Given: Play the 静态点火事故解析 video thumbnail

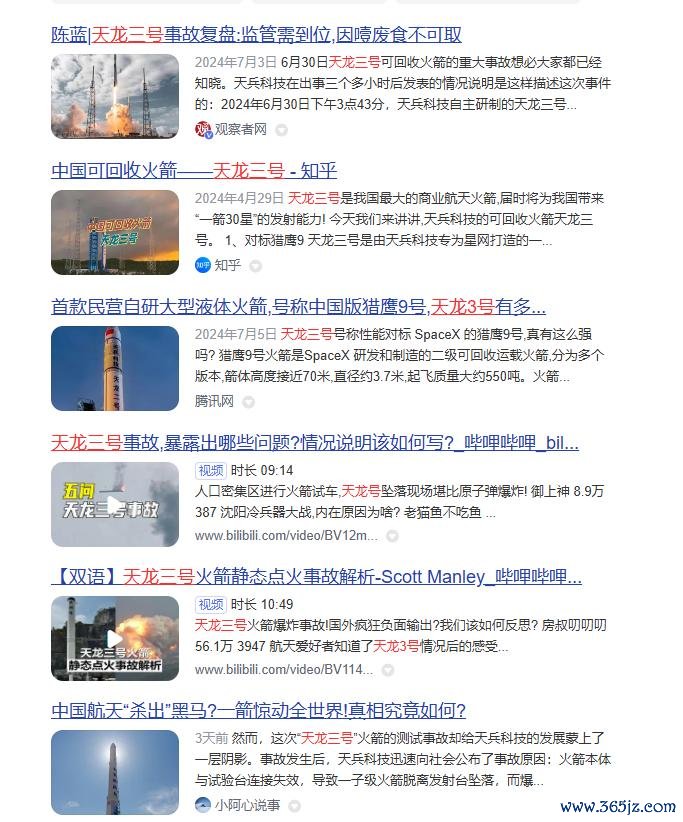Looking at the screenshot, I should click(x=115, y=638).
